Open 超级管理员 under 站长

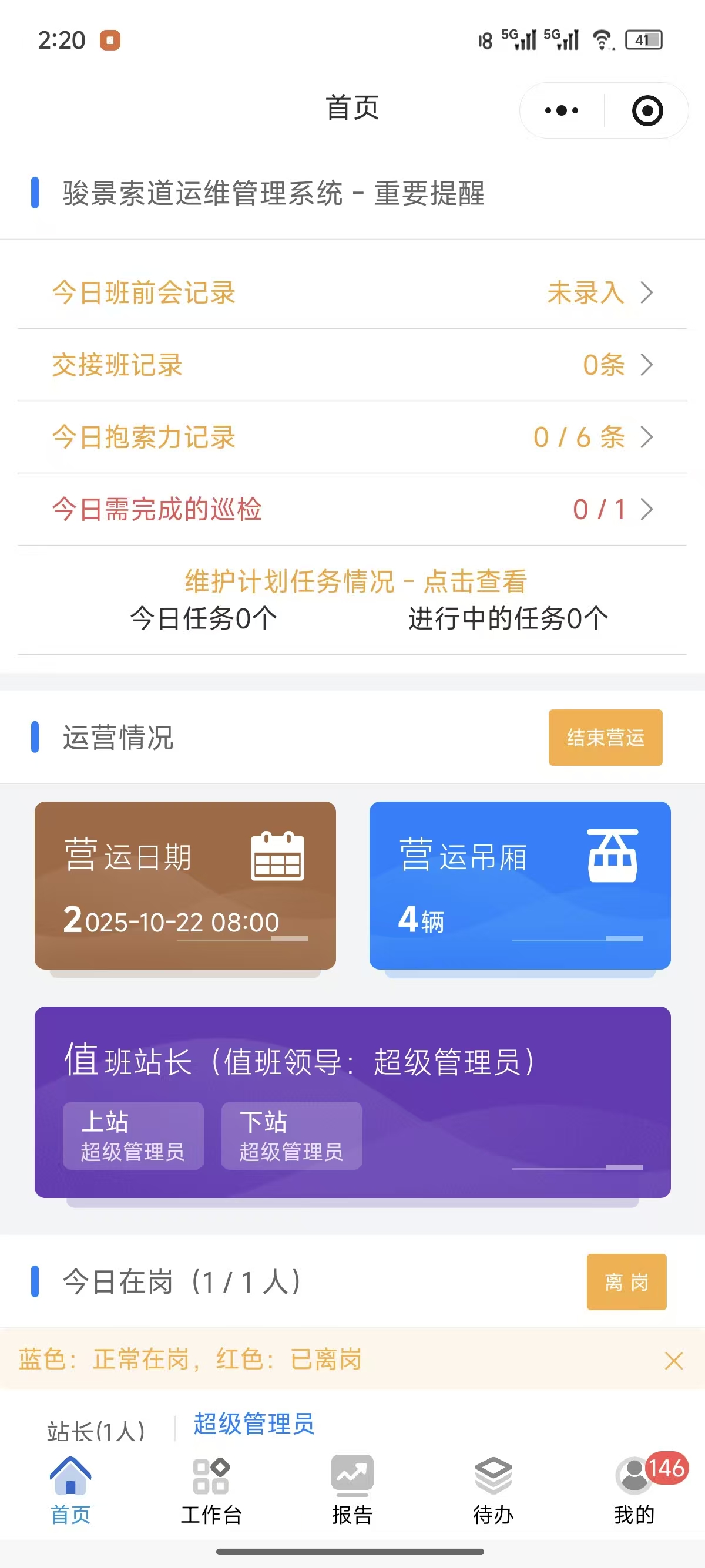point(253,1424)
